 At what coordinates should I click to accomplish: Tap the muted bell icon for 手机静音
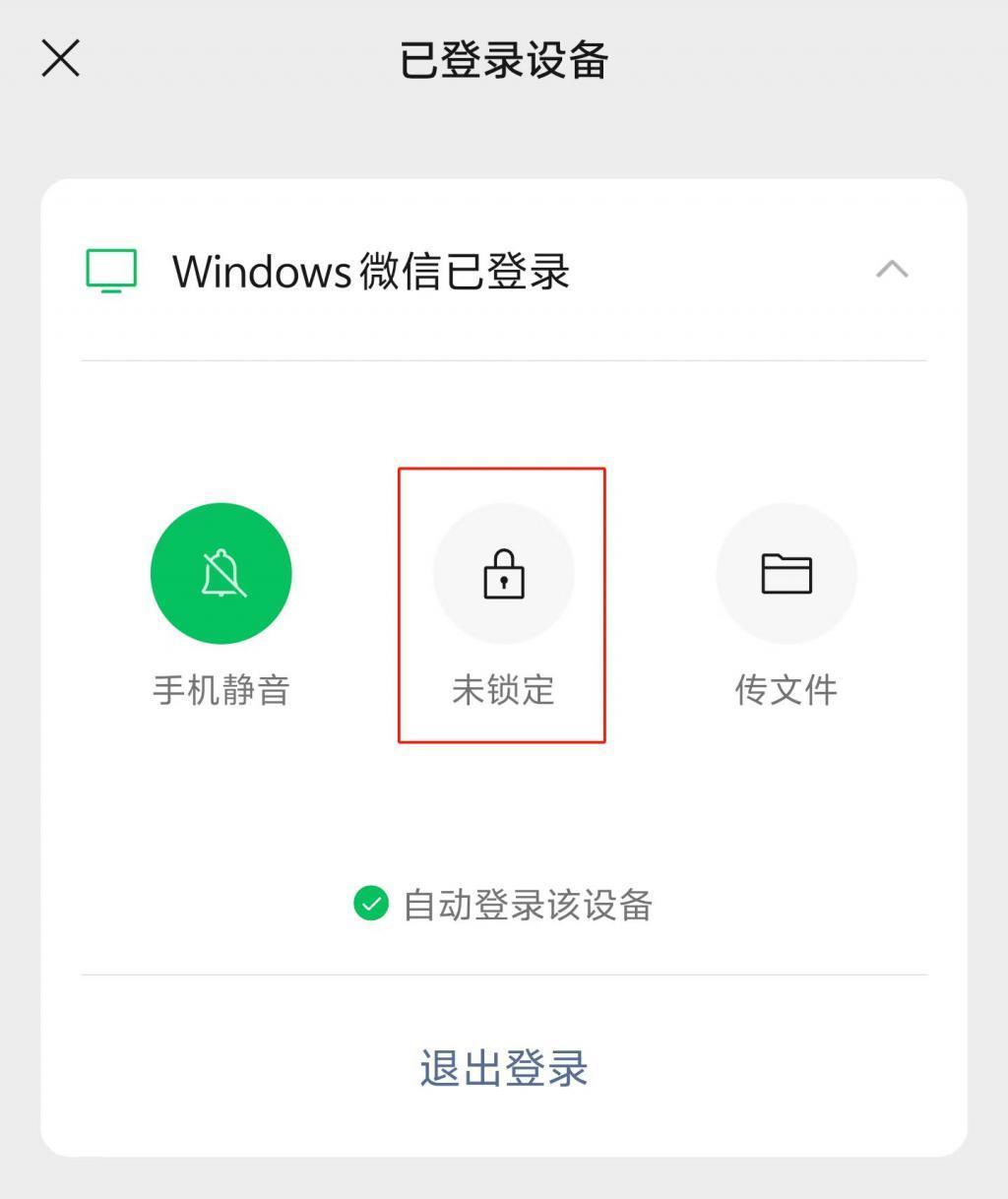(x=220, y=574)
